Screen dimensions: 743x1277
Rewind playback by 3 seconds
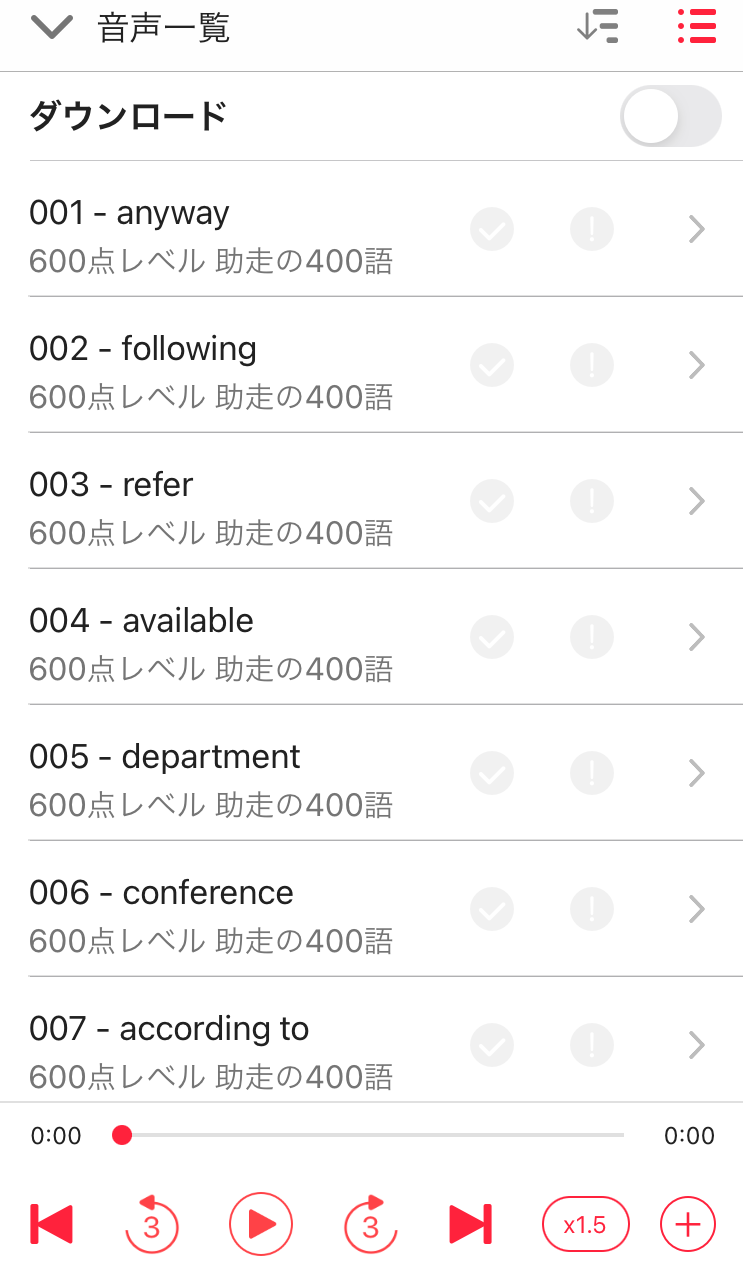click(x=151, y=1224)
